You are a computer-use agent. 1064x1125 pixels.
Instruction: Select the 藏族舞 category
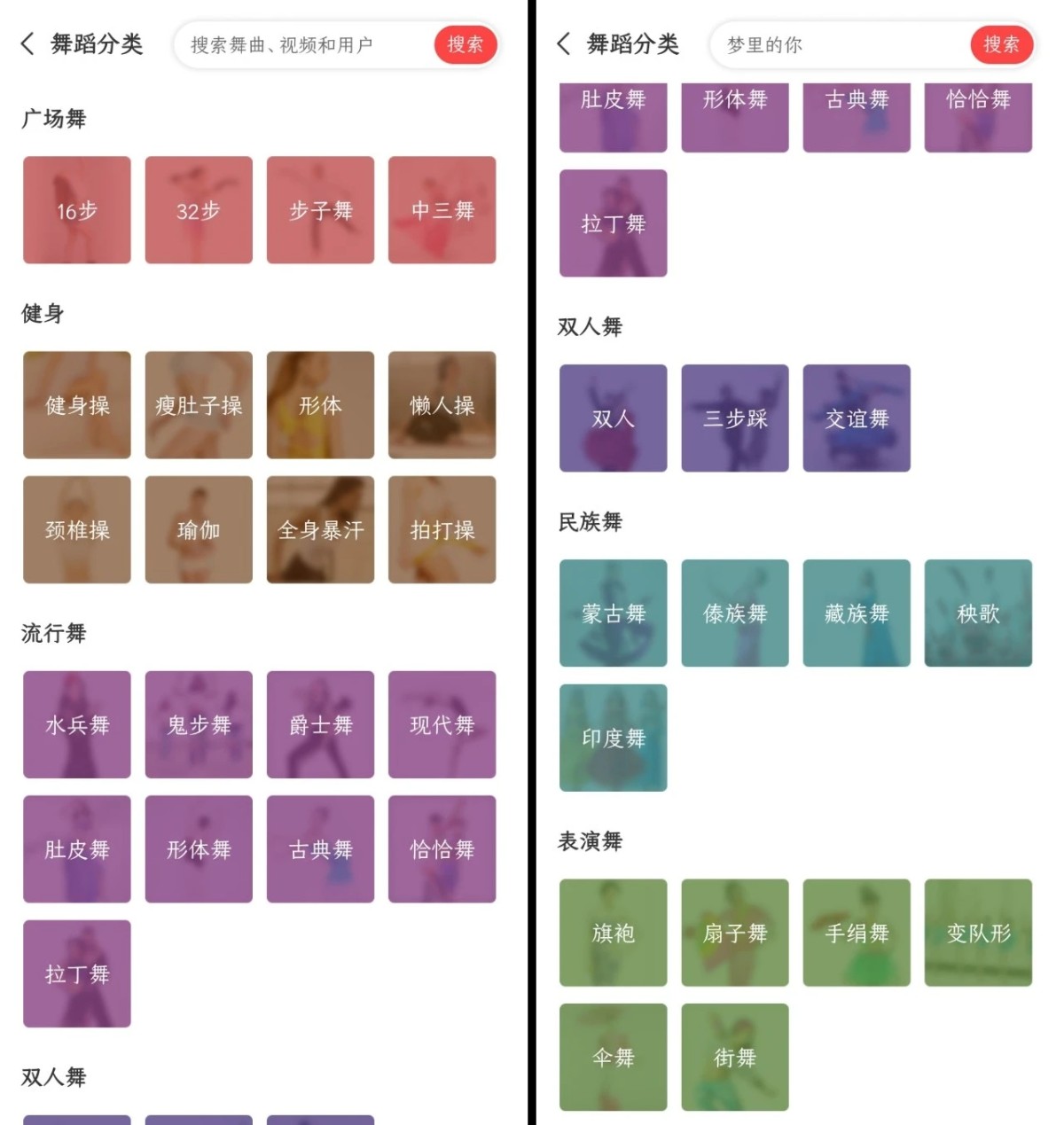(857, 613)
